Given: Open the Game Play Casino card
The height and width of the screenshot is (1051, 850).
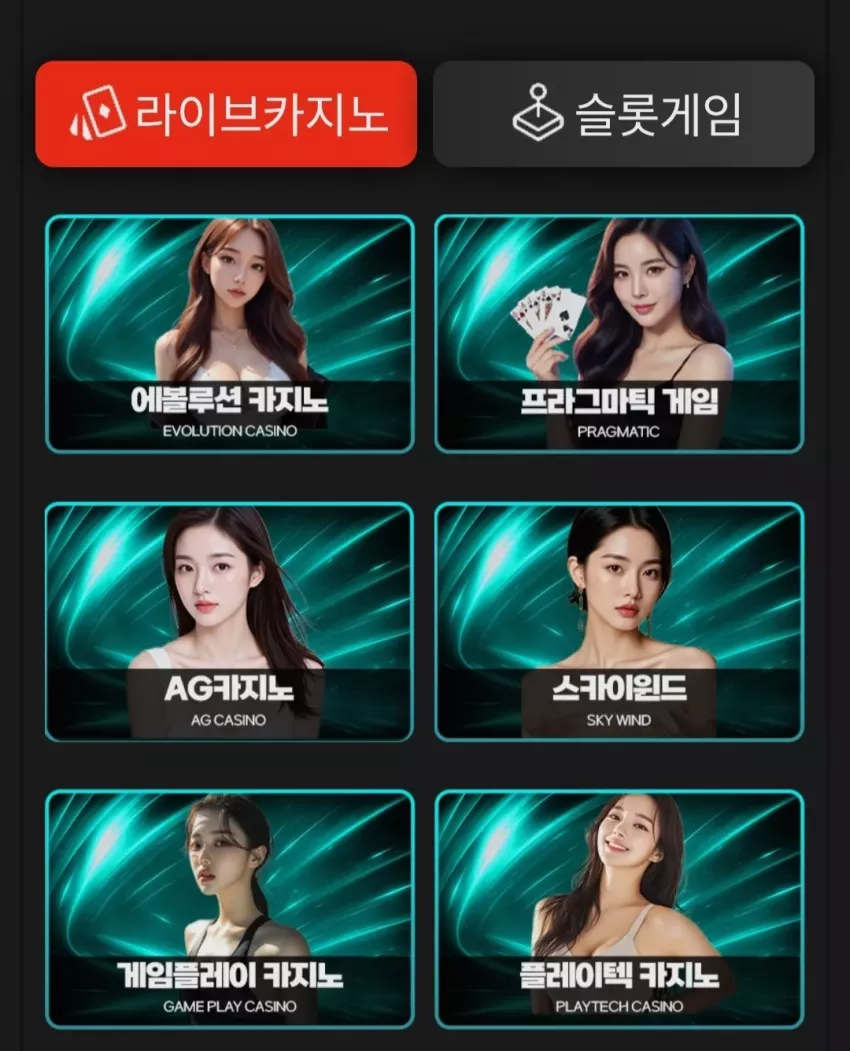Looking at the screenshot, I should (230, 909).
